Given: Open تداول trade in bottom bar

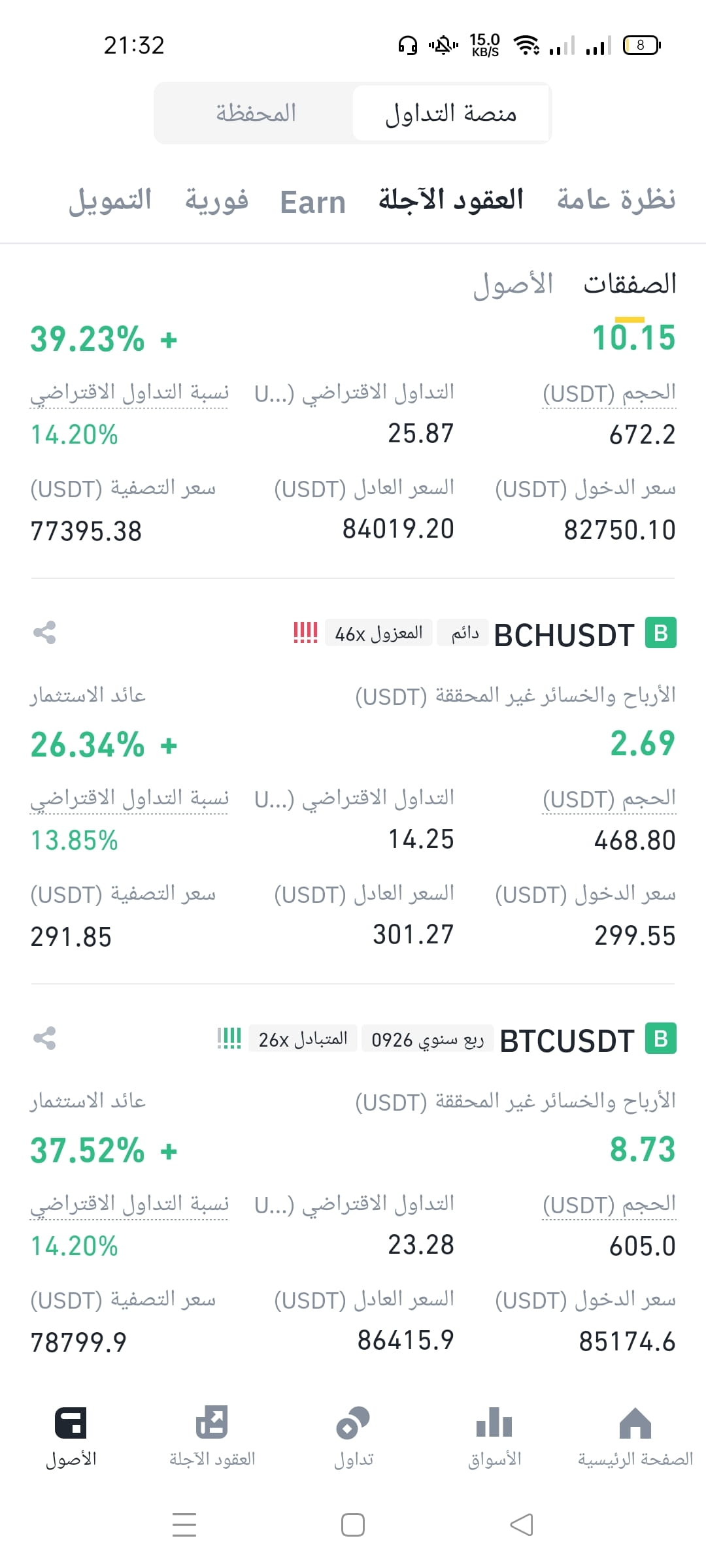Looking at the screenshot, I should (353, 1437).
